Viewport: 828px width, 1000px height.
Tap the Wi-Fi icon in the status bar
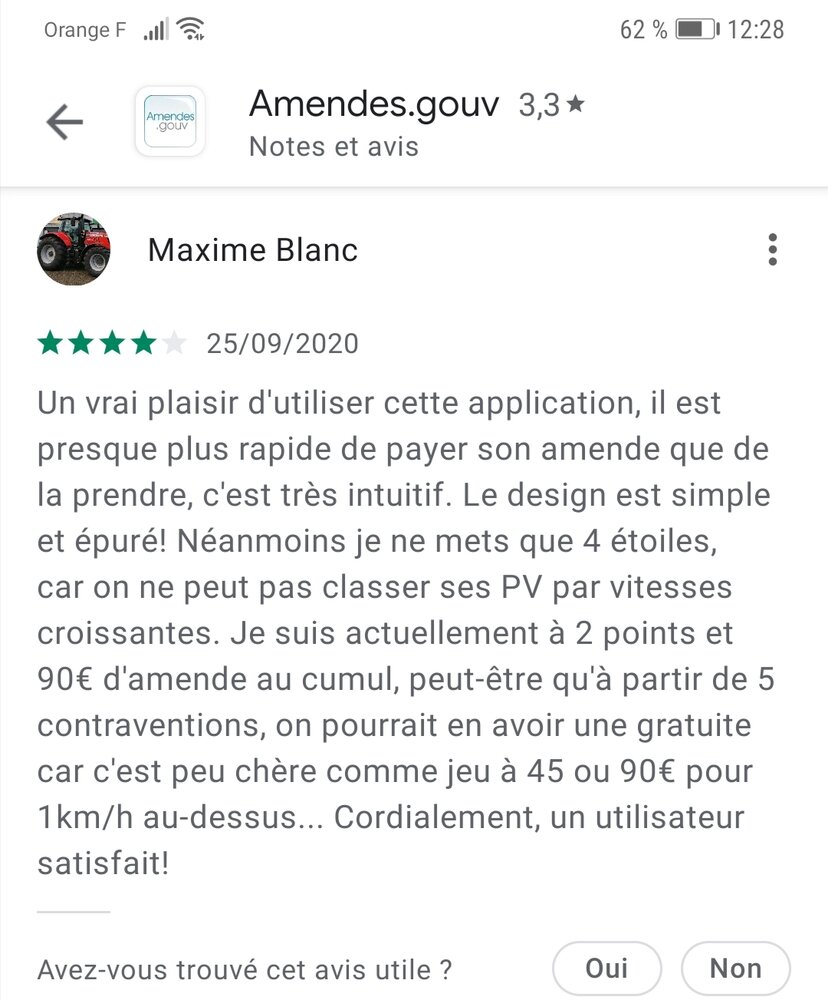192,27
